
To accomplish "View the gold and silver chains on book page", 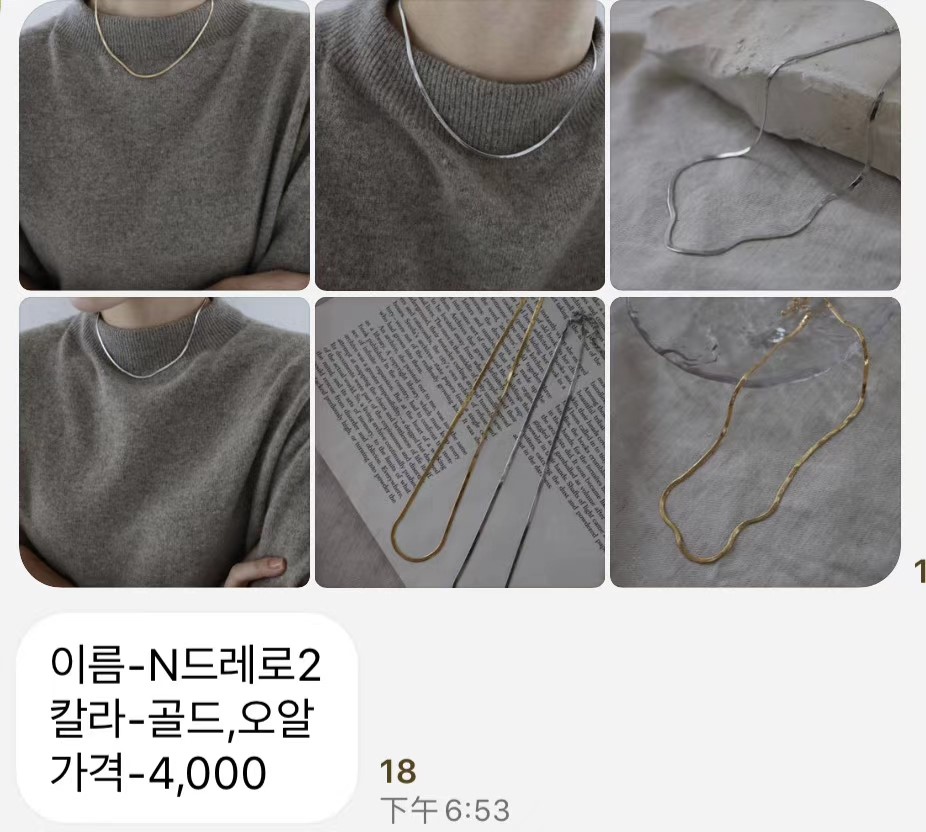I will click(x=460, y=442).
